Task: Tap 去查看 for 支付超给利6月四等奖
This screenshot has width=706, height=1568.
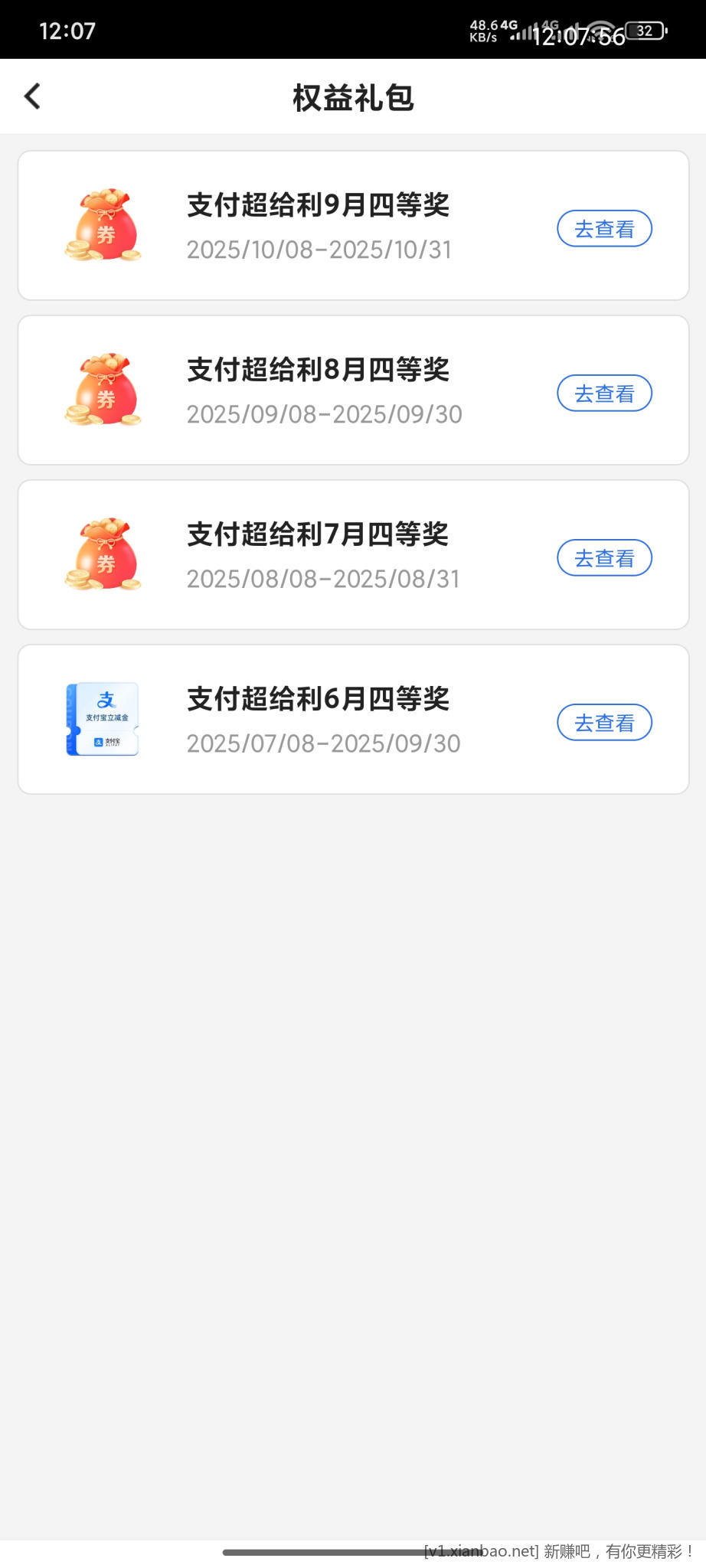Action: pos(604,723)
